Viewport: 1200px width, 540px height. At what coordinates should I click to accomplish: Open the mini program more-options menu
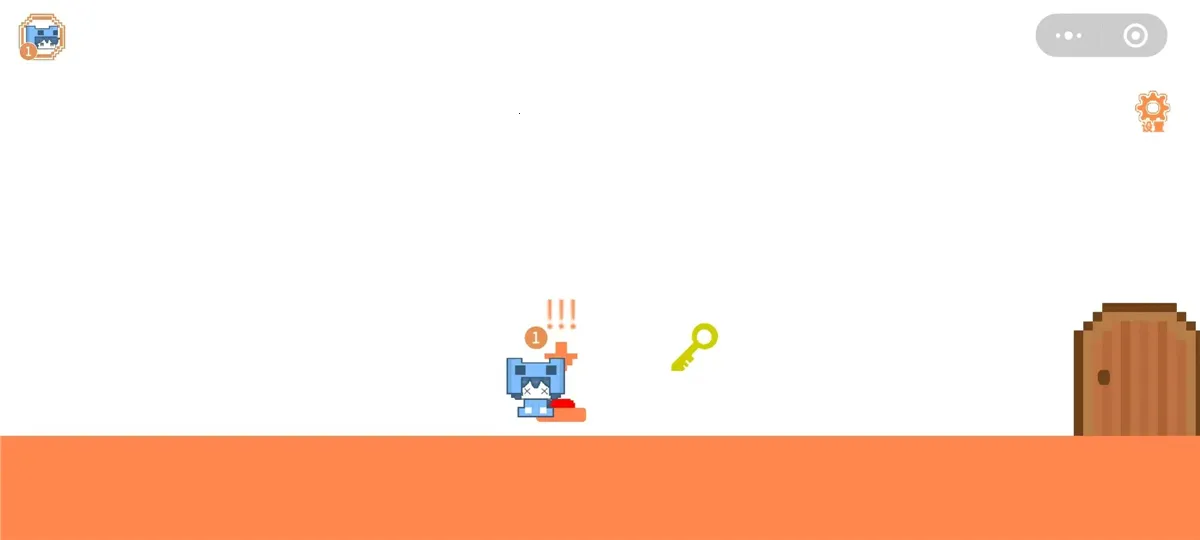tap(1069, 35)
